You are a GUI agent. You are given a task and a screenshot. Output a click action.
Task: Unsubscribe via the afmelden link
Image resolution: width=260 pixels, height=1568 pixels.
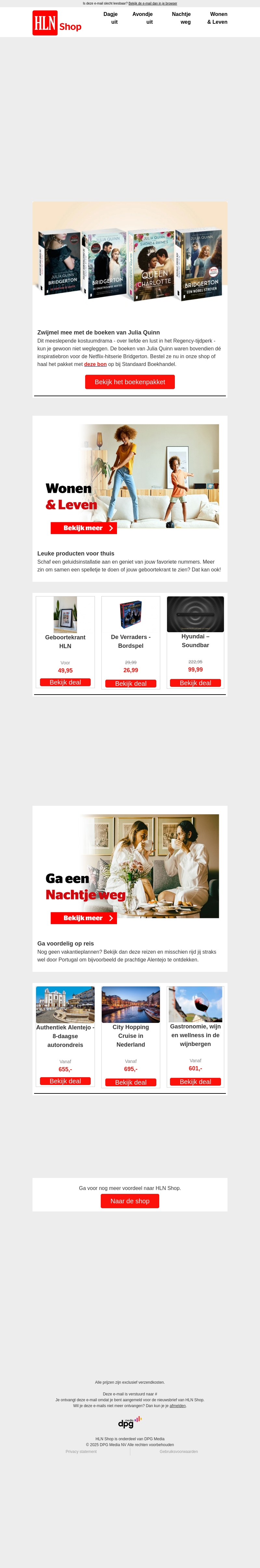pyautogui.click(x=178, y=1405)
